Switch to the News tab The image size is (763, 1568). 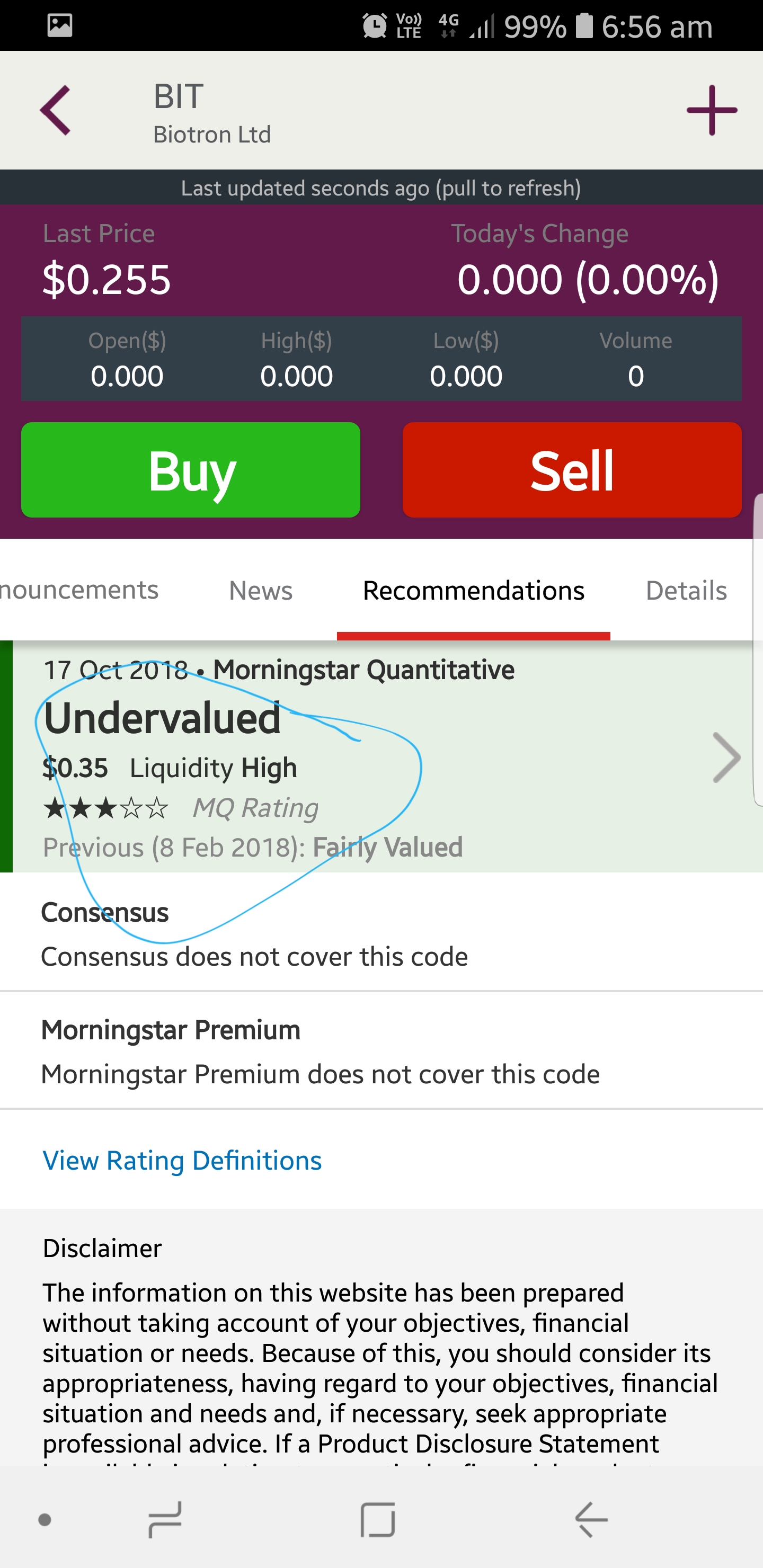[261, 590]
